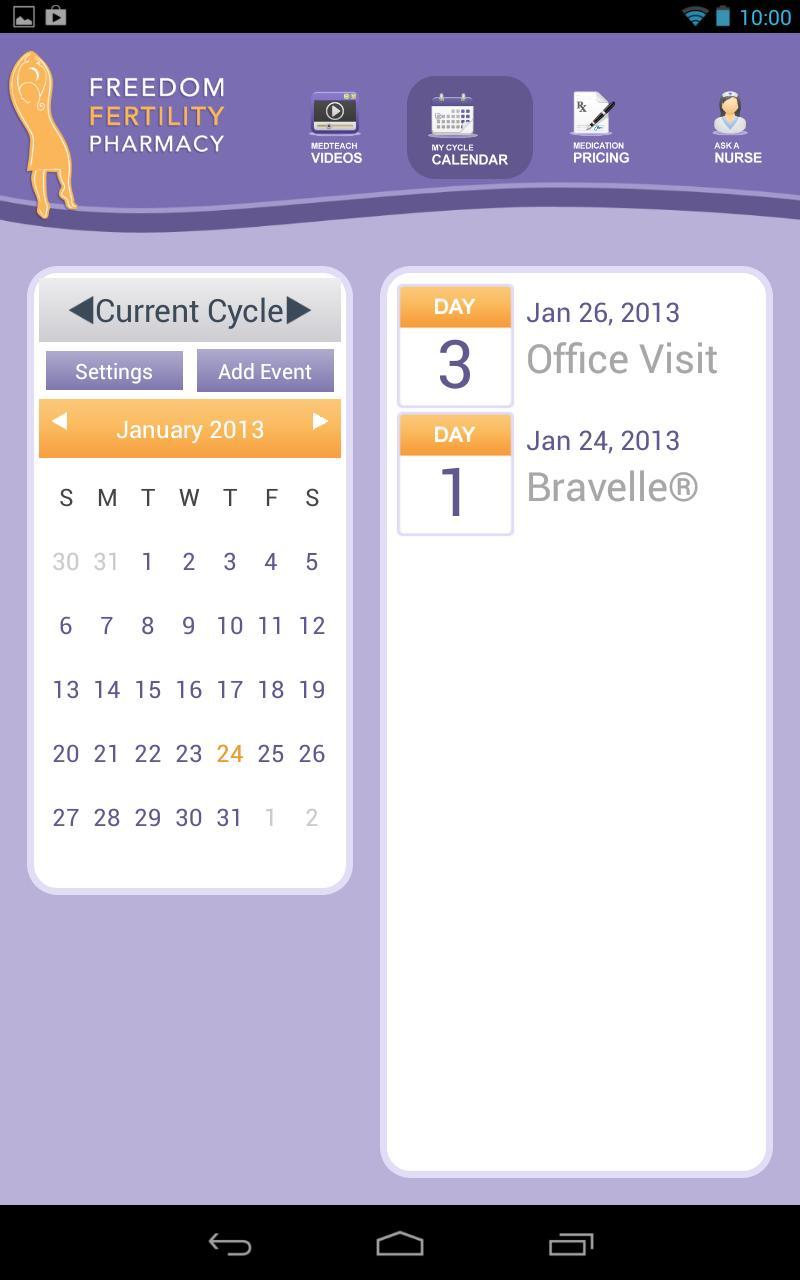Open the MedTeach Videos section
Screen dimensions: 800x1280
[335, 125]
